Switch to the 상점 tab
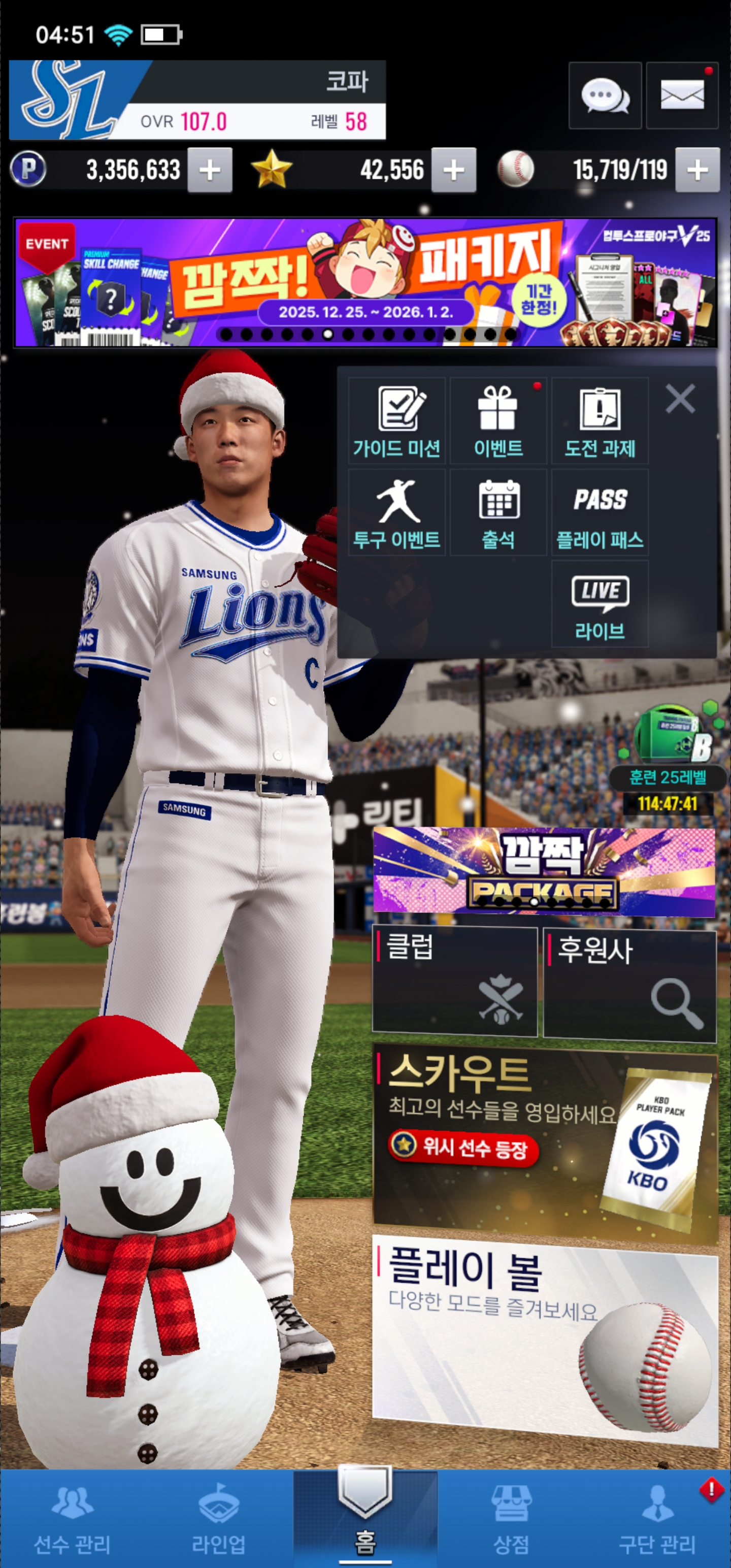Image resolution: width=731 pixels, height=1568 pixels. [511, 1519]
